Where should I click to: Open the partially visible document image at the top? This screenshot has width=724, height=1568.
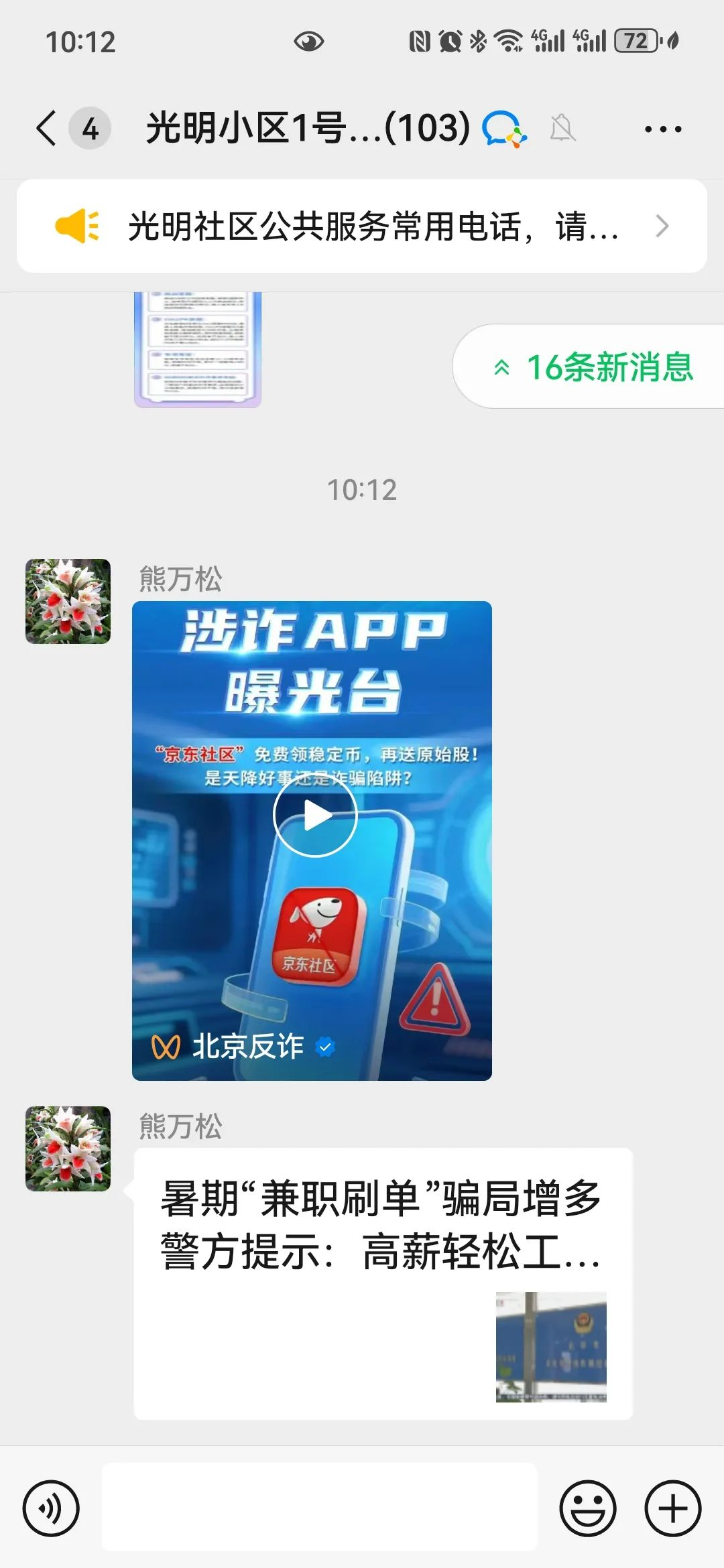[197, 348]
